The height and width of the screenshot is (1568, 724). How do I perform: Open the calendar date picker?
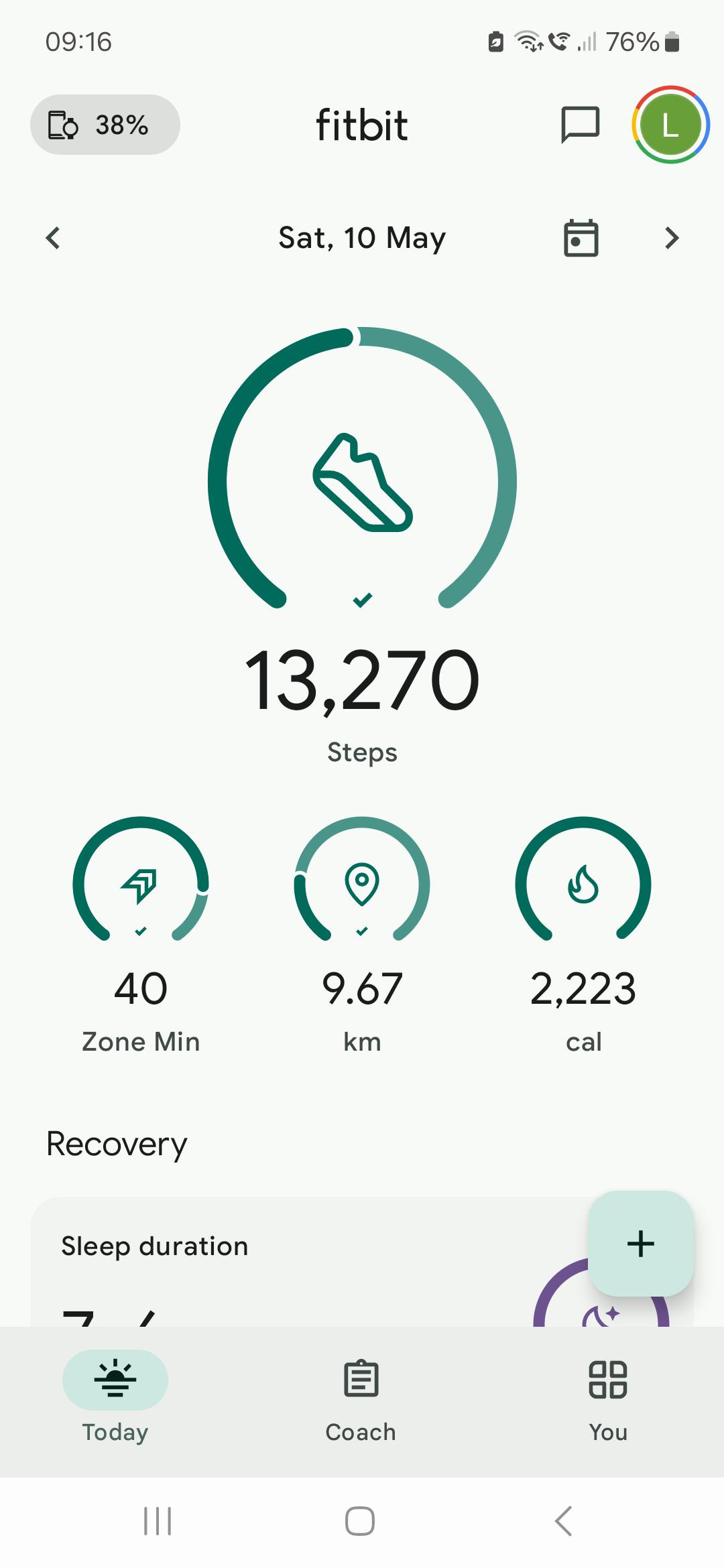coord(581,238)
